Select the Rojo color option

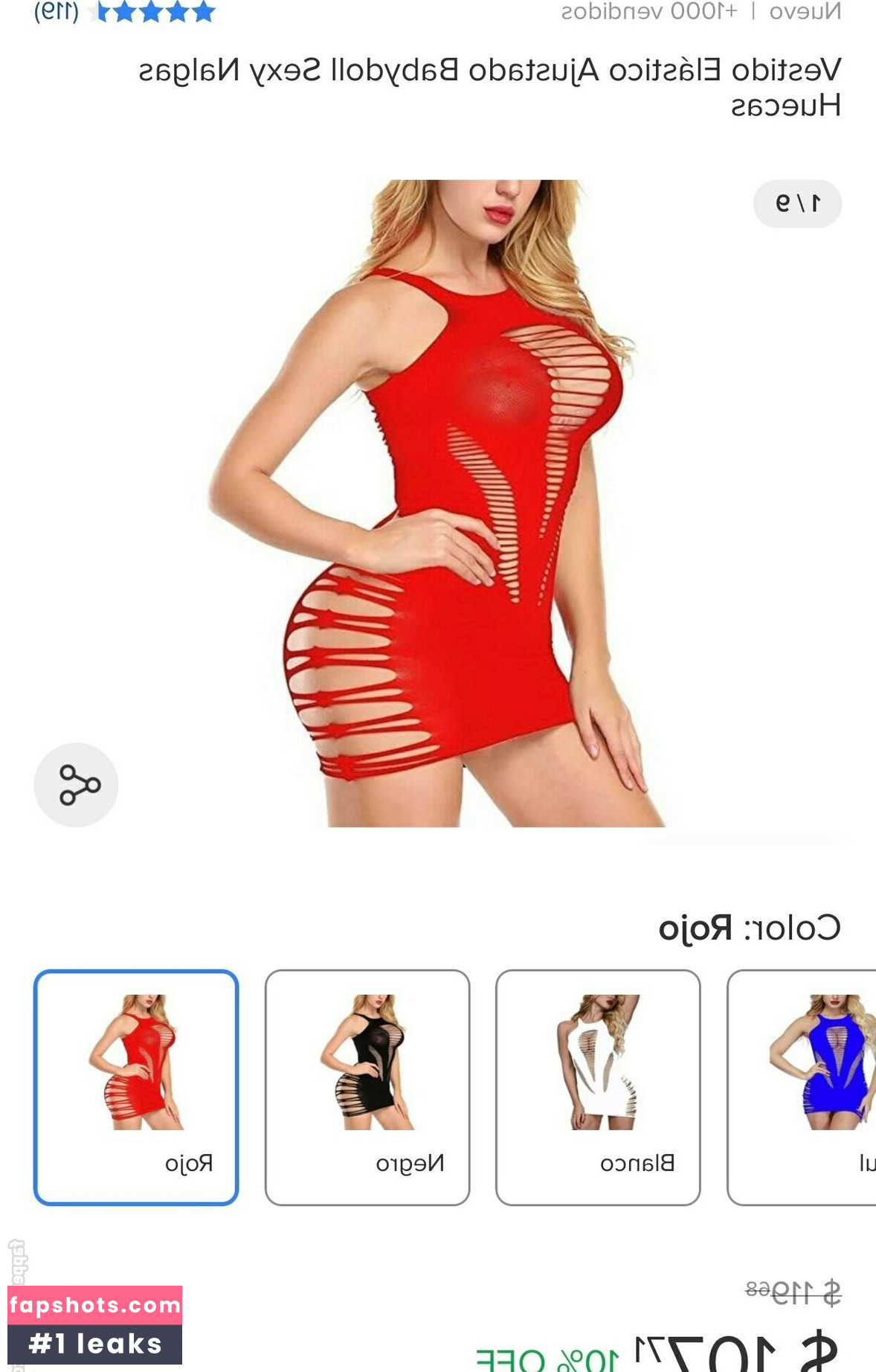136,1086
